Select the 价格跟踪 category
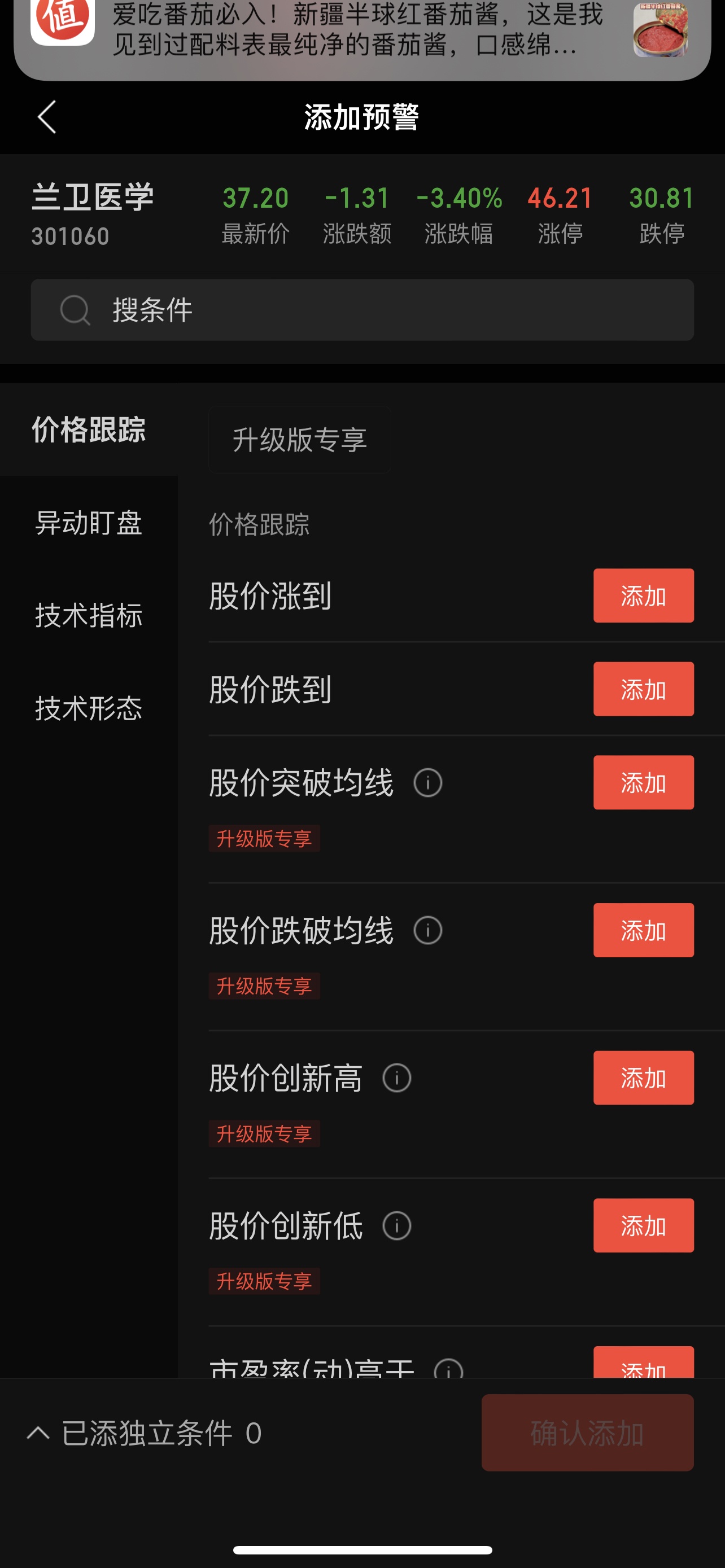 [x=89, y=430]
